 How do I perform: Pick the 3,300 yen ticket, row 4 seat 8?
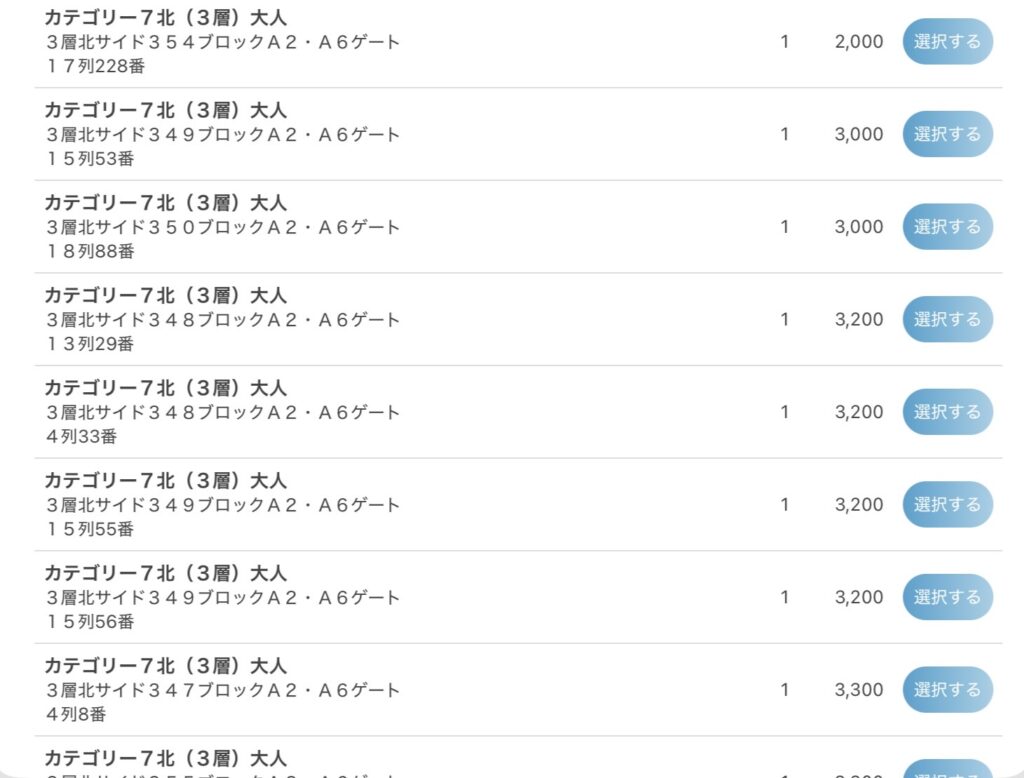pyautogui.click(x=947, y=689)
